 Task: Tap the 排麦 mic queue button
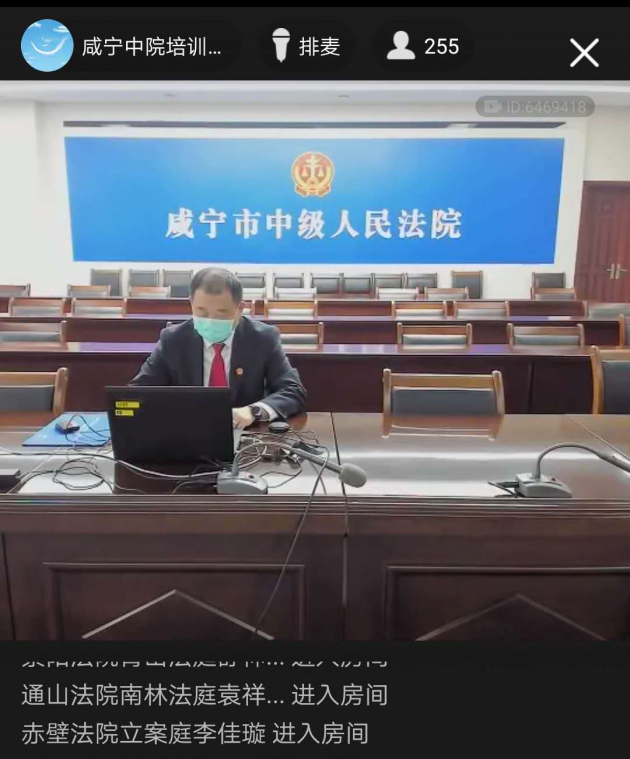307,47
